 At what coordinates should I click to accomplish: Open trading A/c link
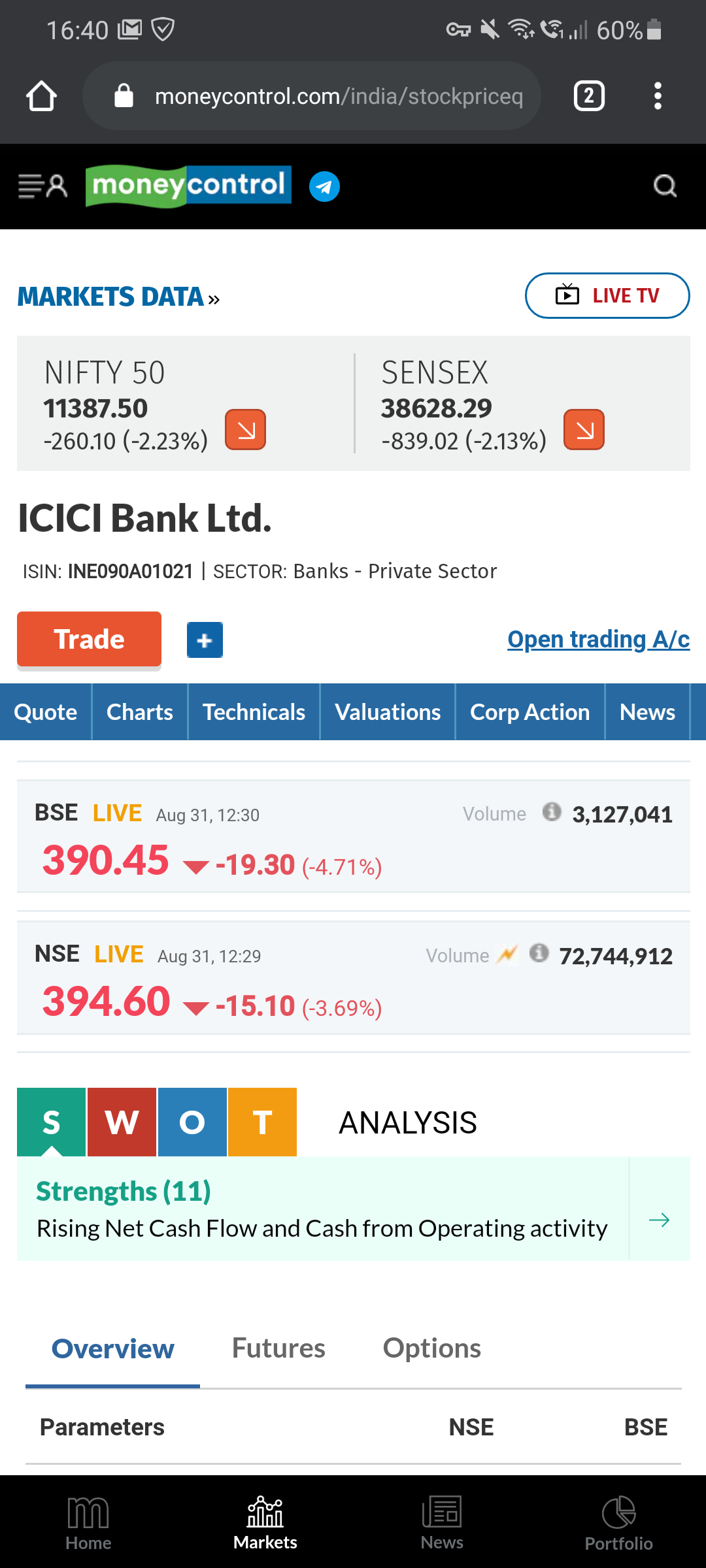[x=598, y=639]
